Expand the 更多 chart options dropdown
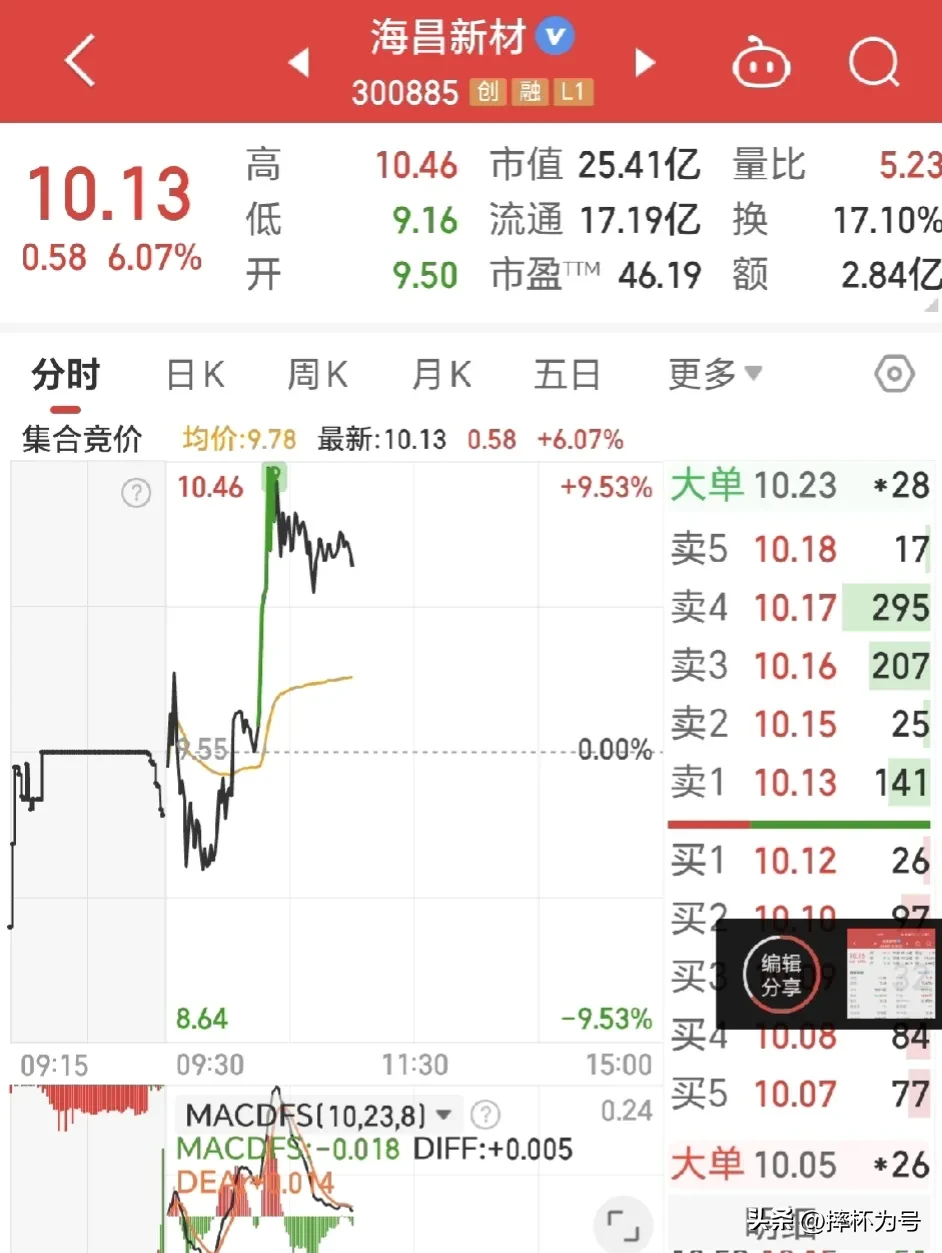 [714, 376]
